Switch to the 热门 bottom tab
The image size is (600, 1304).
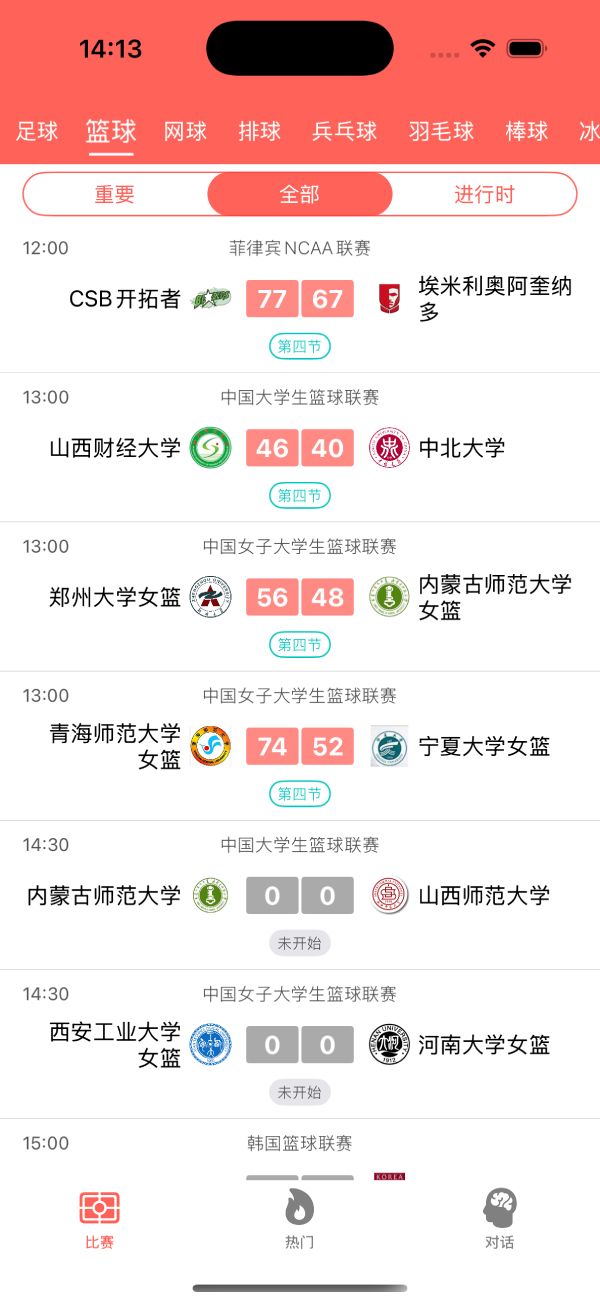(x=300, y=1220)
